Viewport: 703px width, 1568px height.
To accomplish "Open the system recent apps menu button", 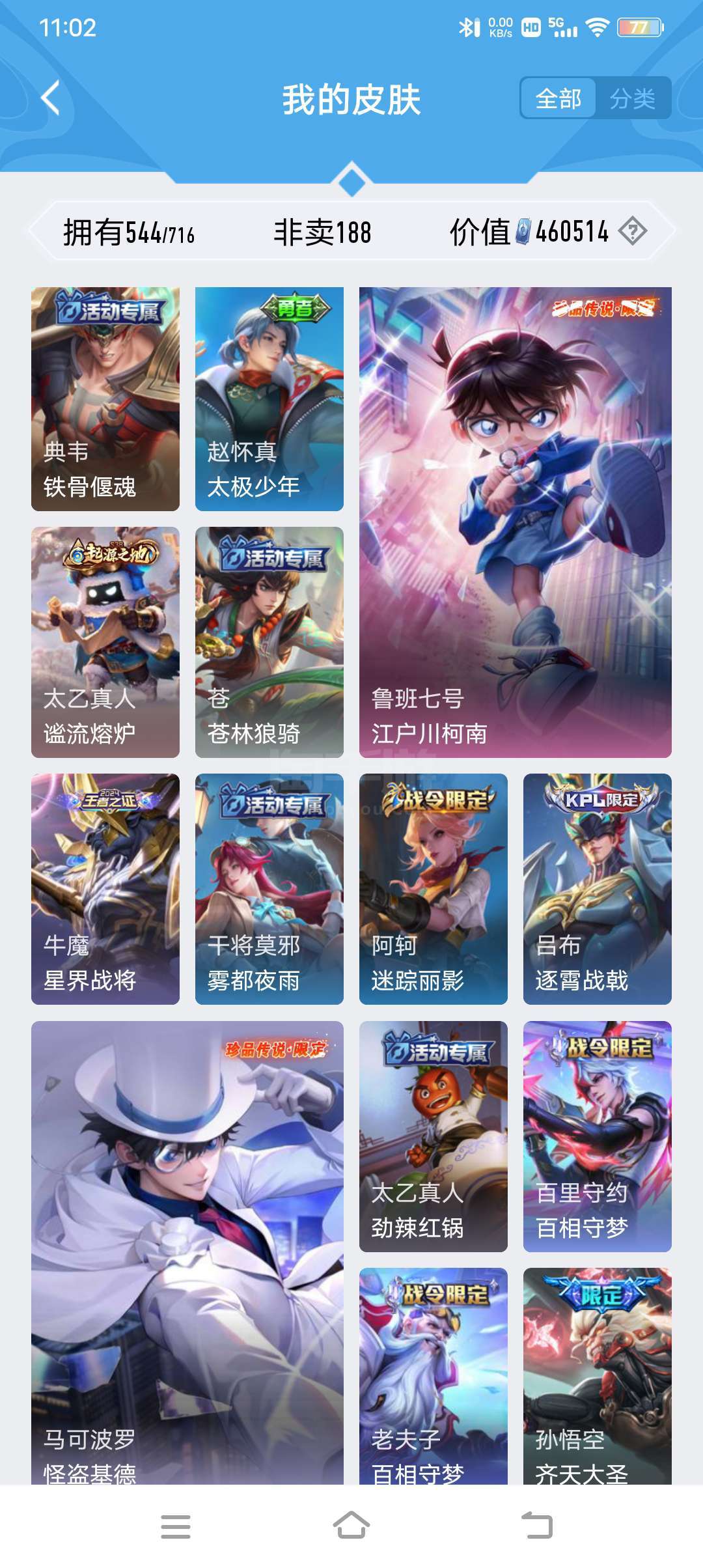I will [x=176, y=1526].
